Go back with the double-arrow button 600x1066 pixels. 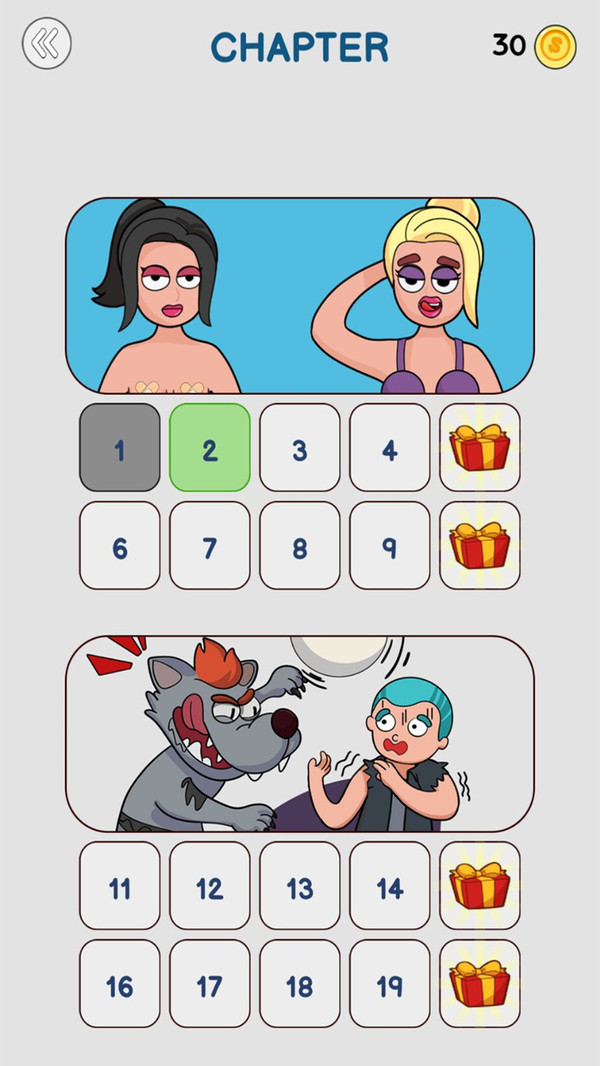47,44
